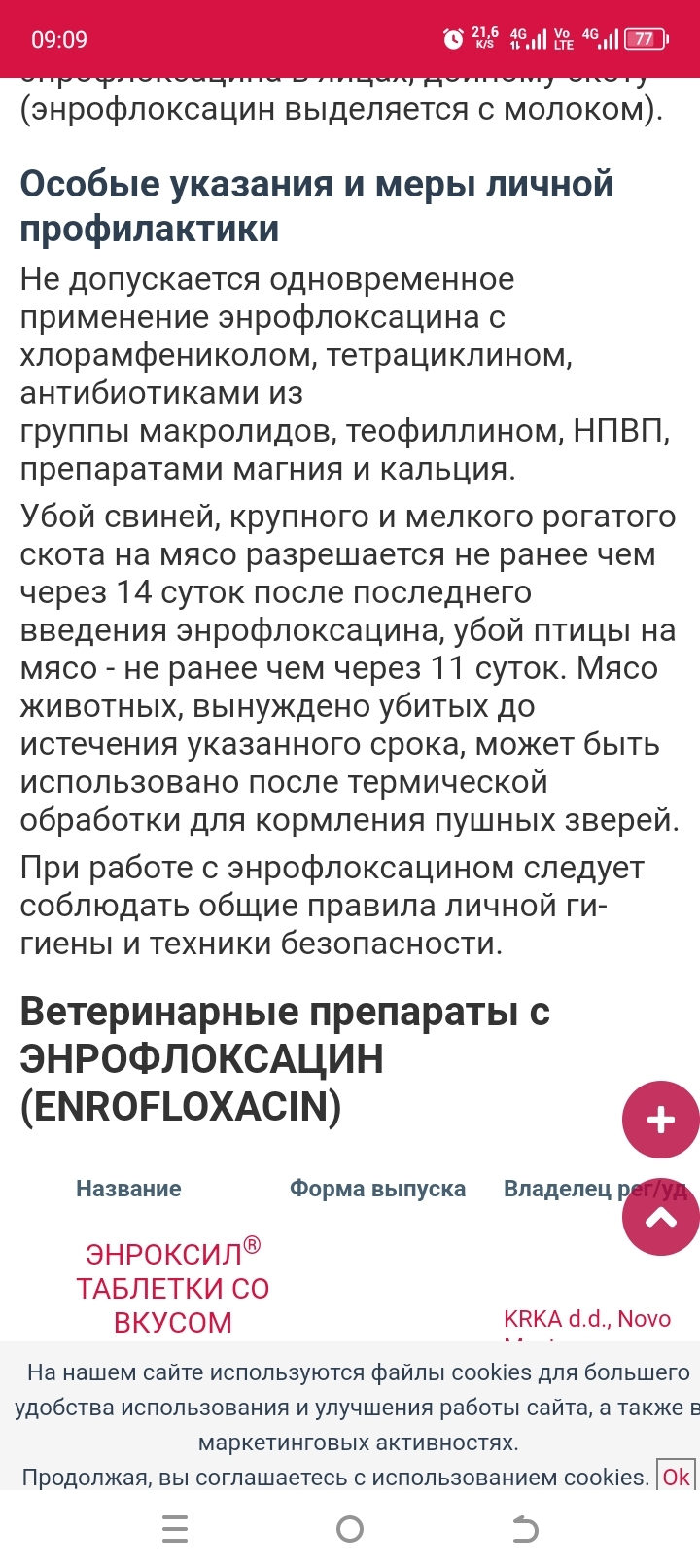Go to the home screen

(x=350, y=1530)
